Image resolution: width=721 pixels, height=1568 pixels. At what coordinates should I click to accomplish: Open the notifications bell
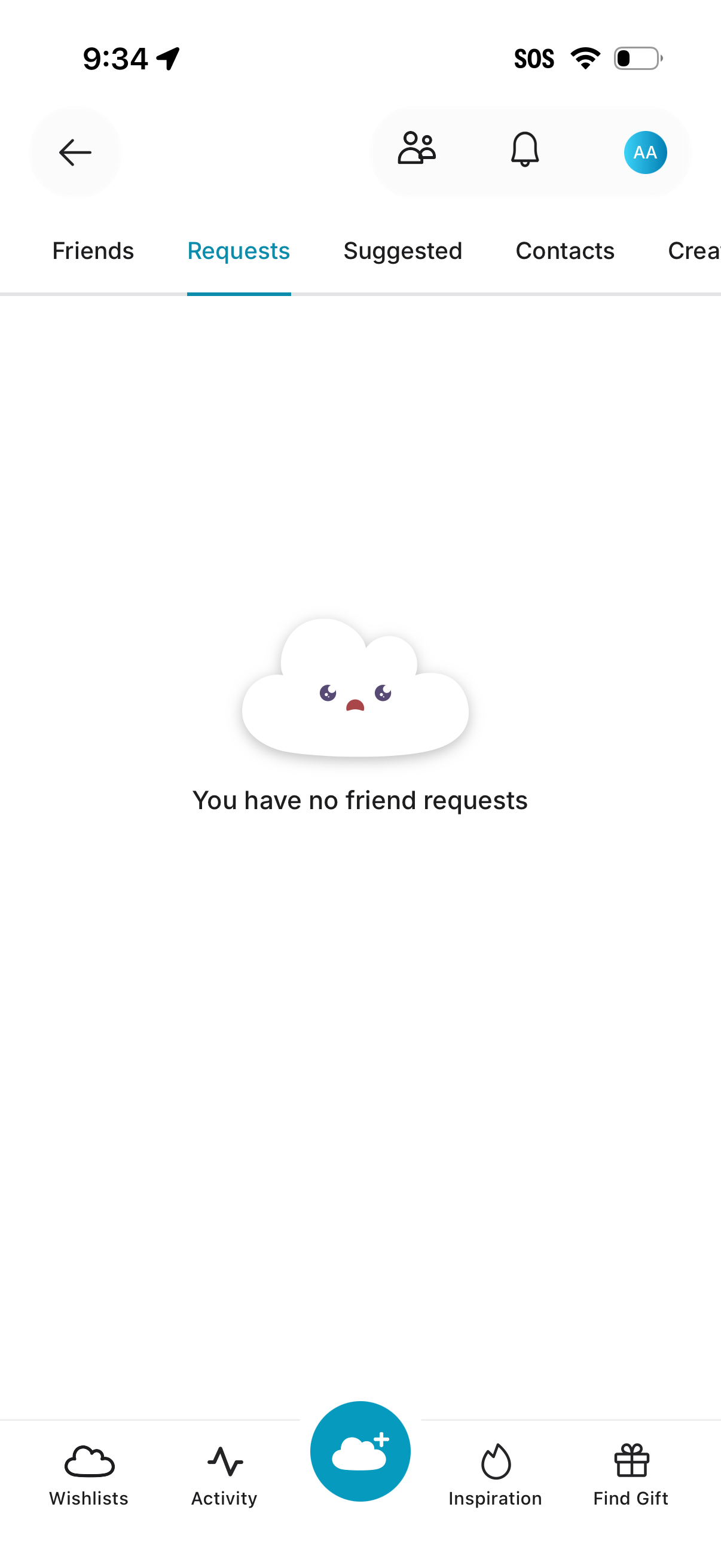pyautogui.click(x=524, y=150)
